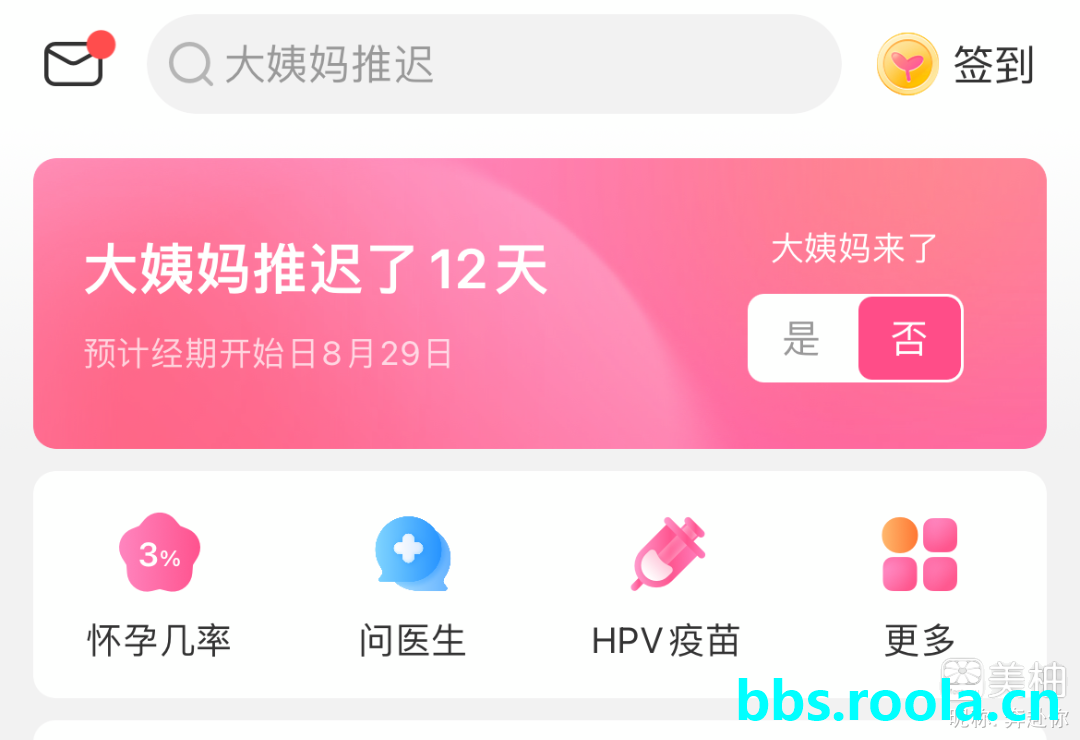Select 否 for 大姨妈来了
Viewport: 1080px width, 740px height.
[909, 339]
